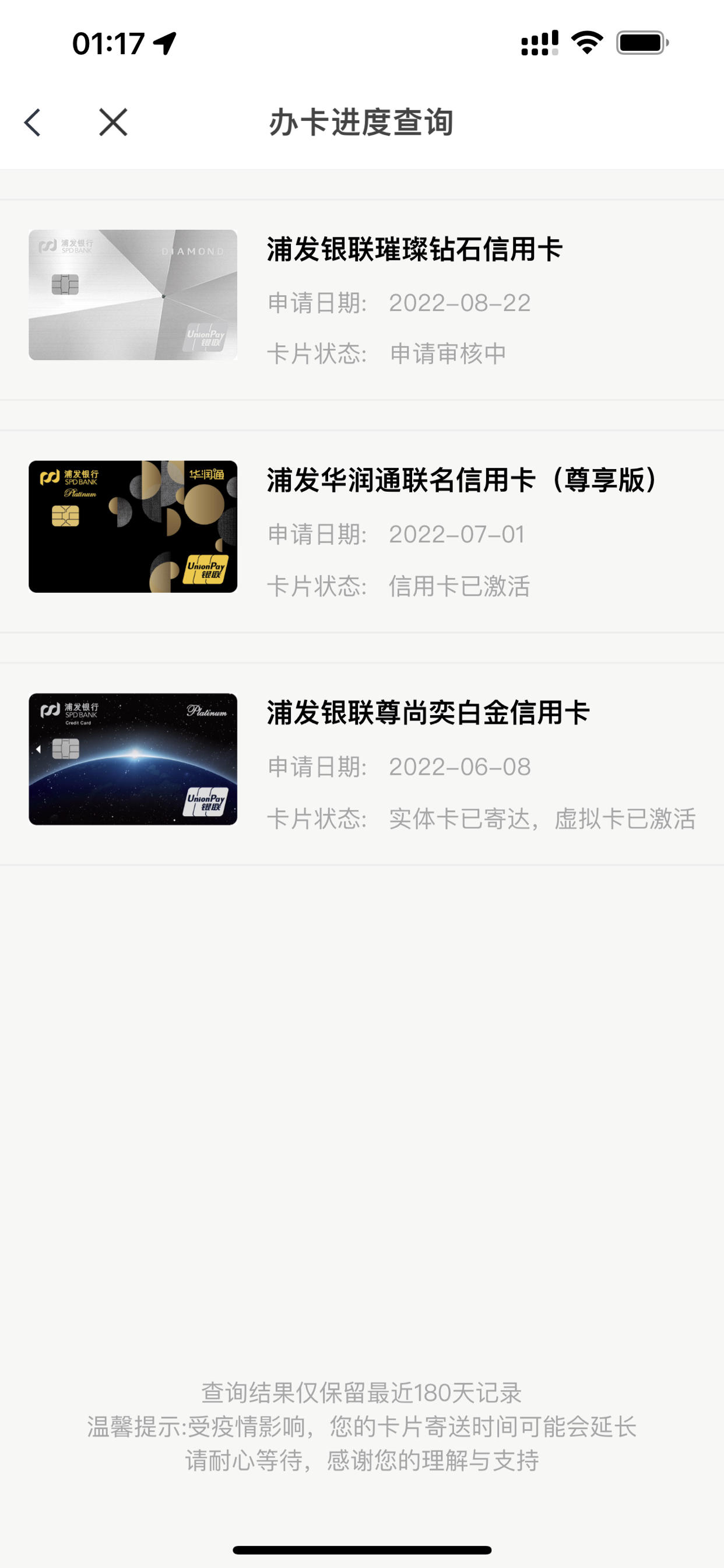Open 浦发银联尊尚奕白金信用卡 application record

point(362,764)
